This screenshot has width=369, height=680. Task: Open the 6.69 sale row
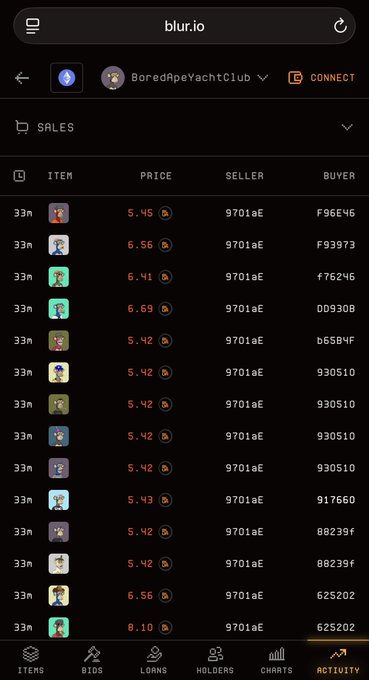click(x=184, y=309)
